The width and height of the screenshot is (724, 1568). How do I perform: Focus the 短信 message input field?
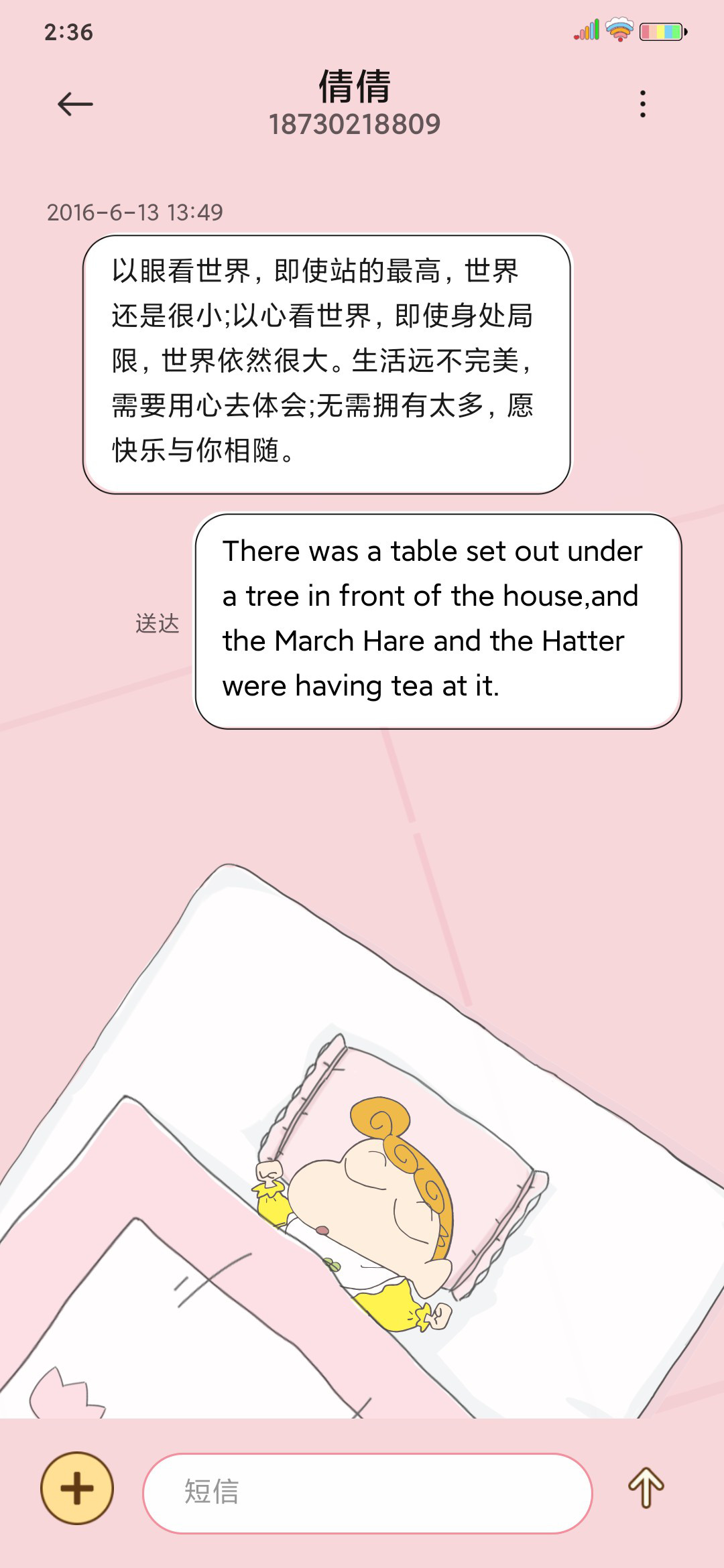(x=367, y=1493)
